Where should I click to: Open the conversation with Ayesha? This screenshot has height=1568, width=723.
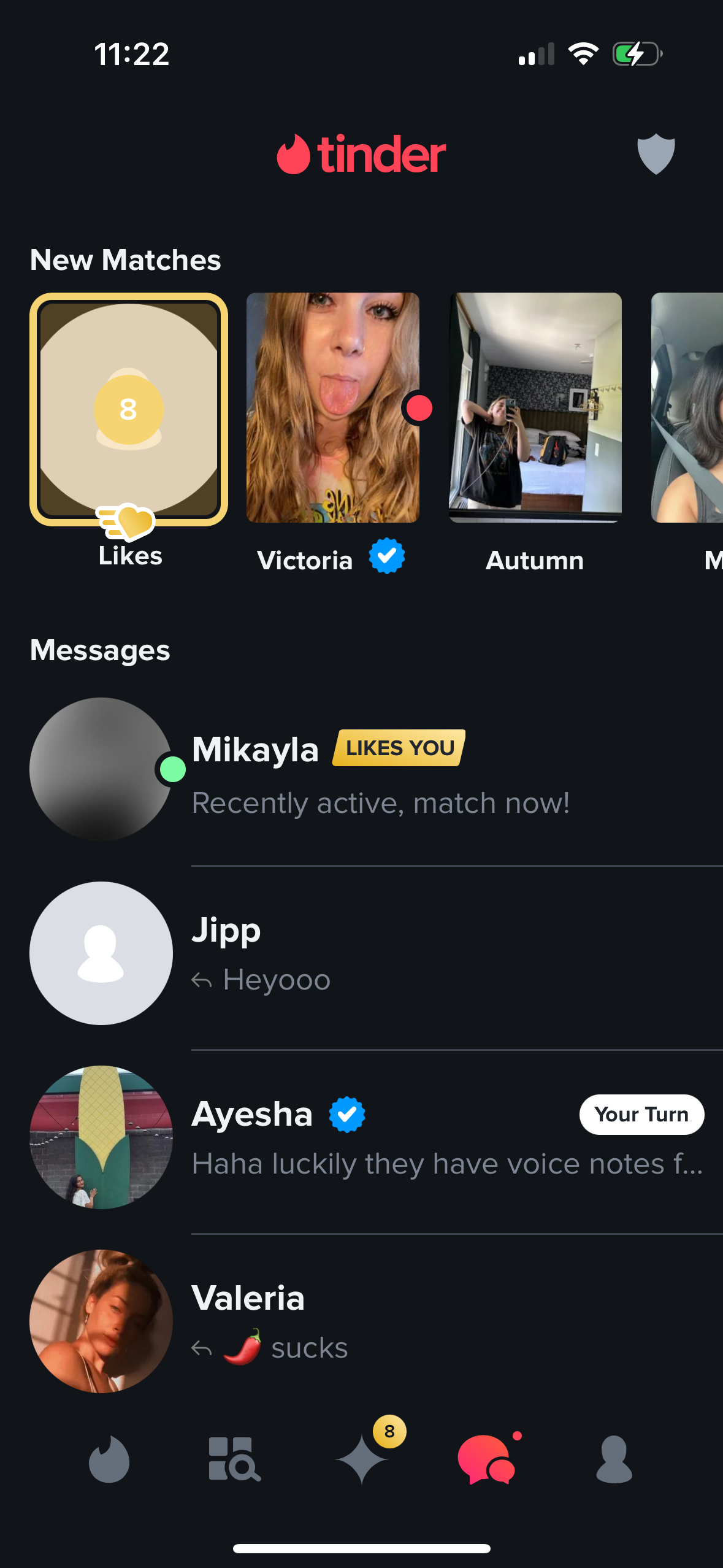click(x=380, y=1138)
